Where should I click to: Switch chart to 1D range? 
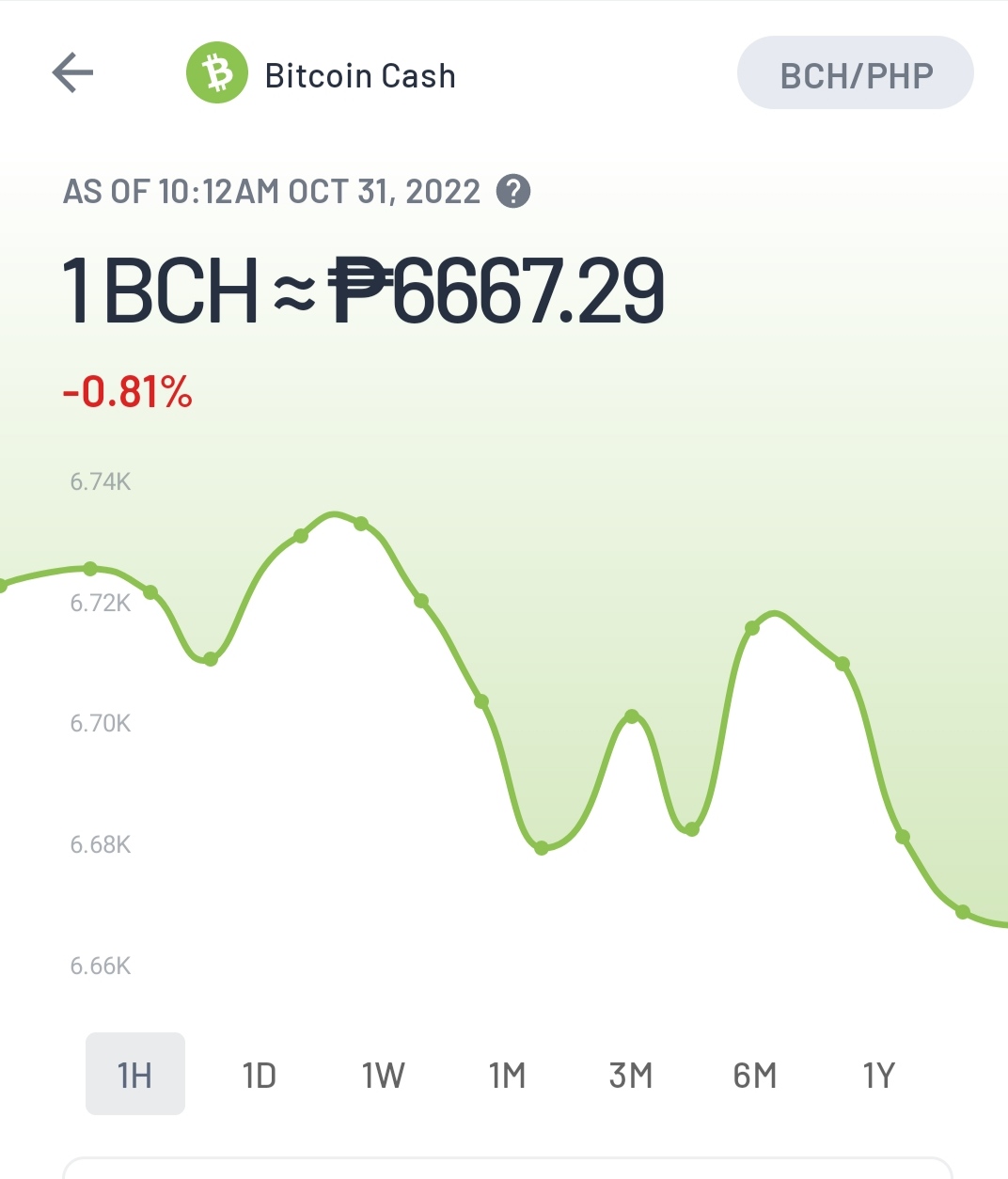coord(260,1074)
